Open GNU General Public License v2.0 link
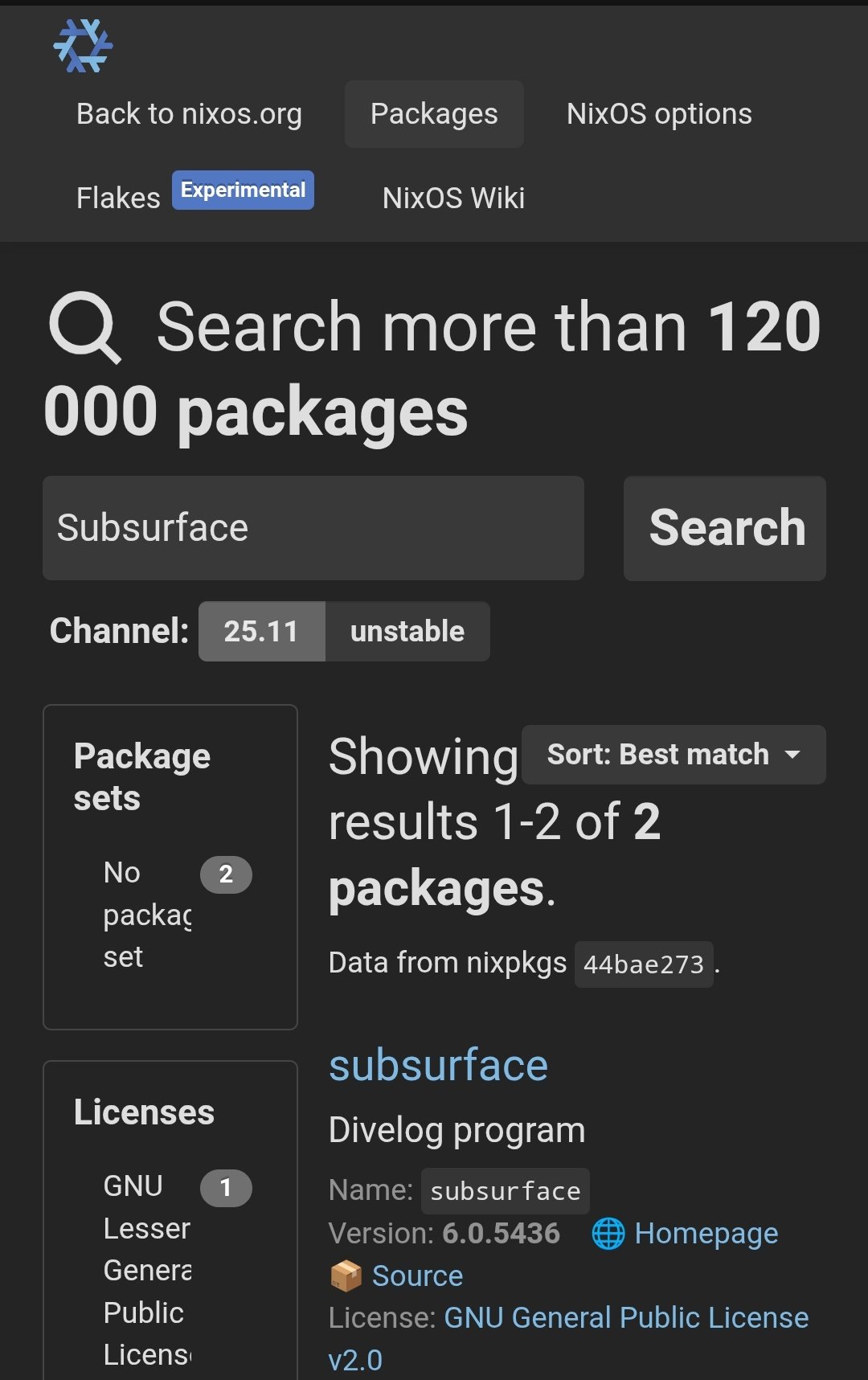 coord(568,1339)
